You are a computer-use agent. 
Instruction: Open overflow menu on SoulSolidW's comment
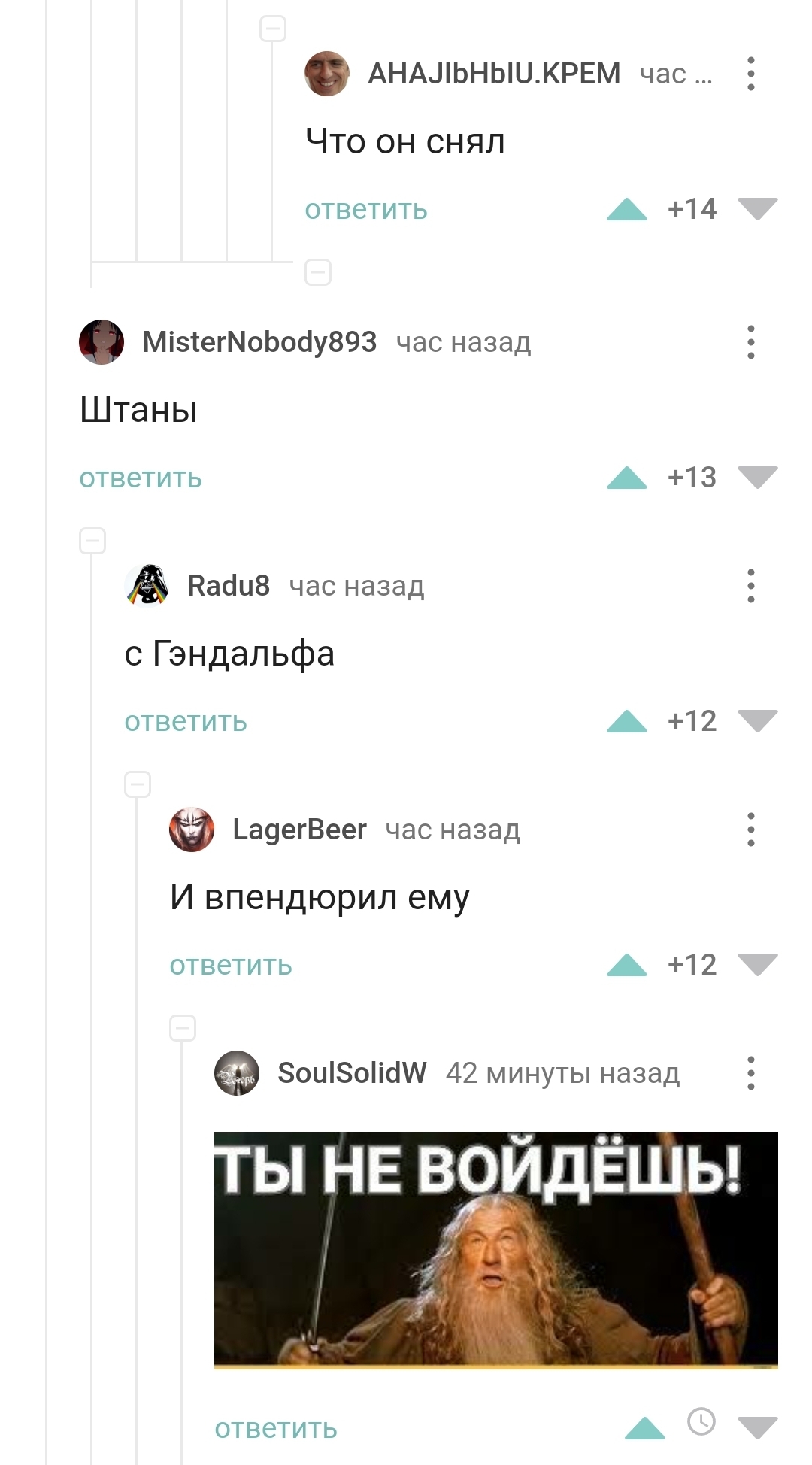click(x=750, y=1073)
